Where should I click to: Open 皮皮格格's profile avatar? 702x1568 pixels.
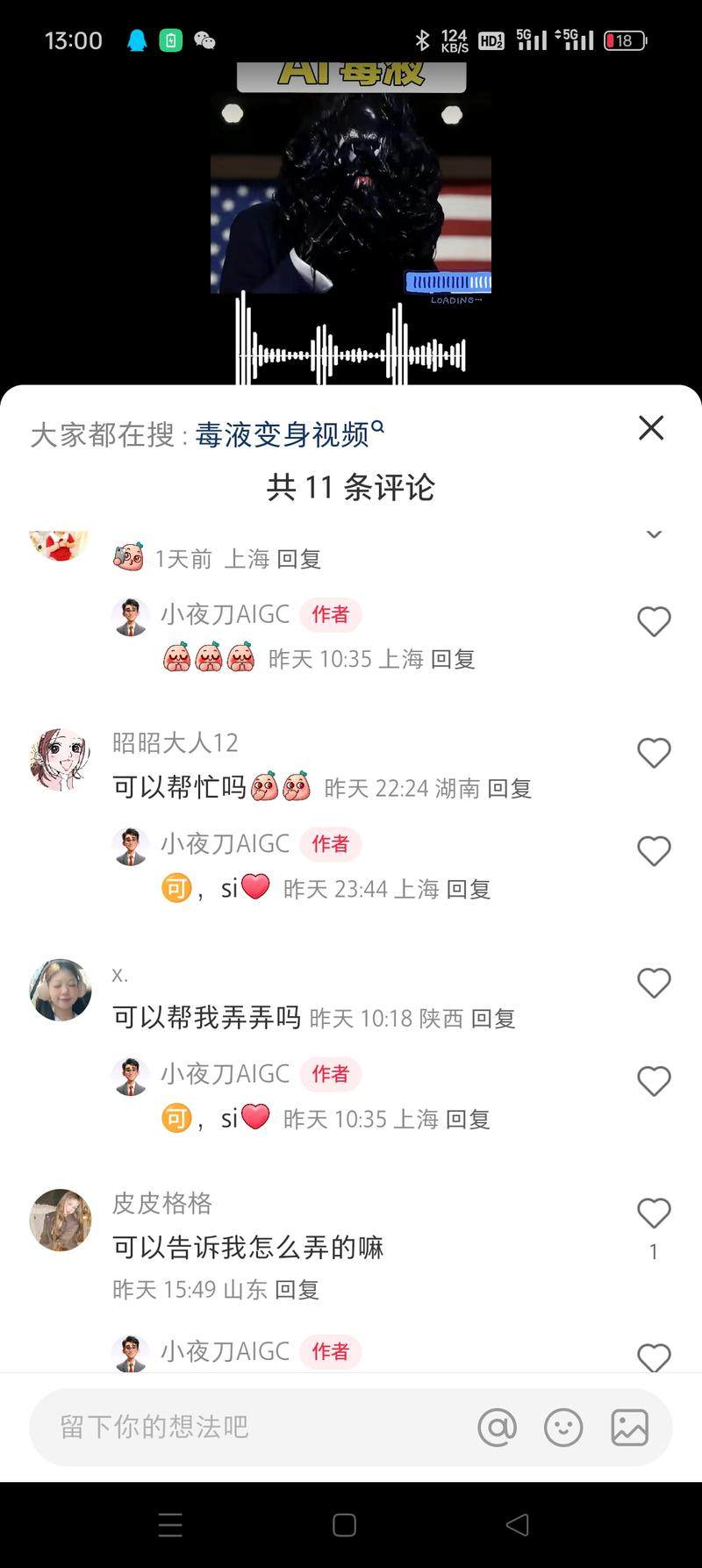(x=61, y=1220)
